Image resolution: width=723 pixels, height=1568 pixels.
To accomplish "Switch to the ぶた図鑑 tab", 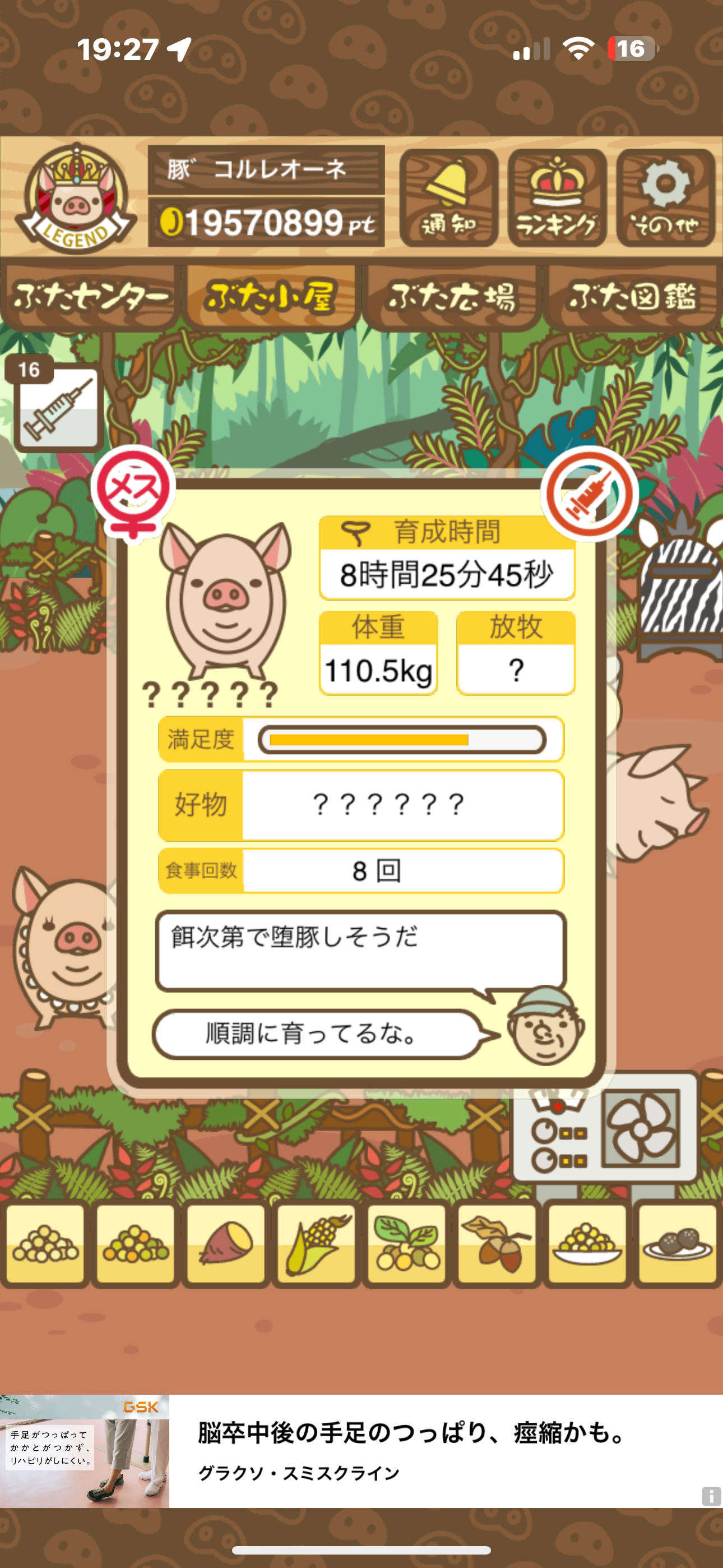I will (633, 298).
